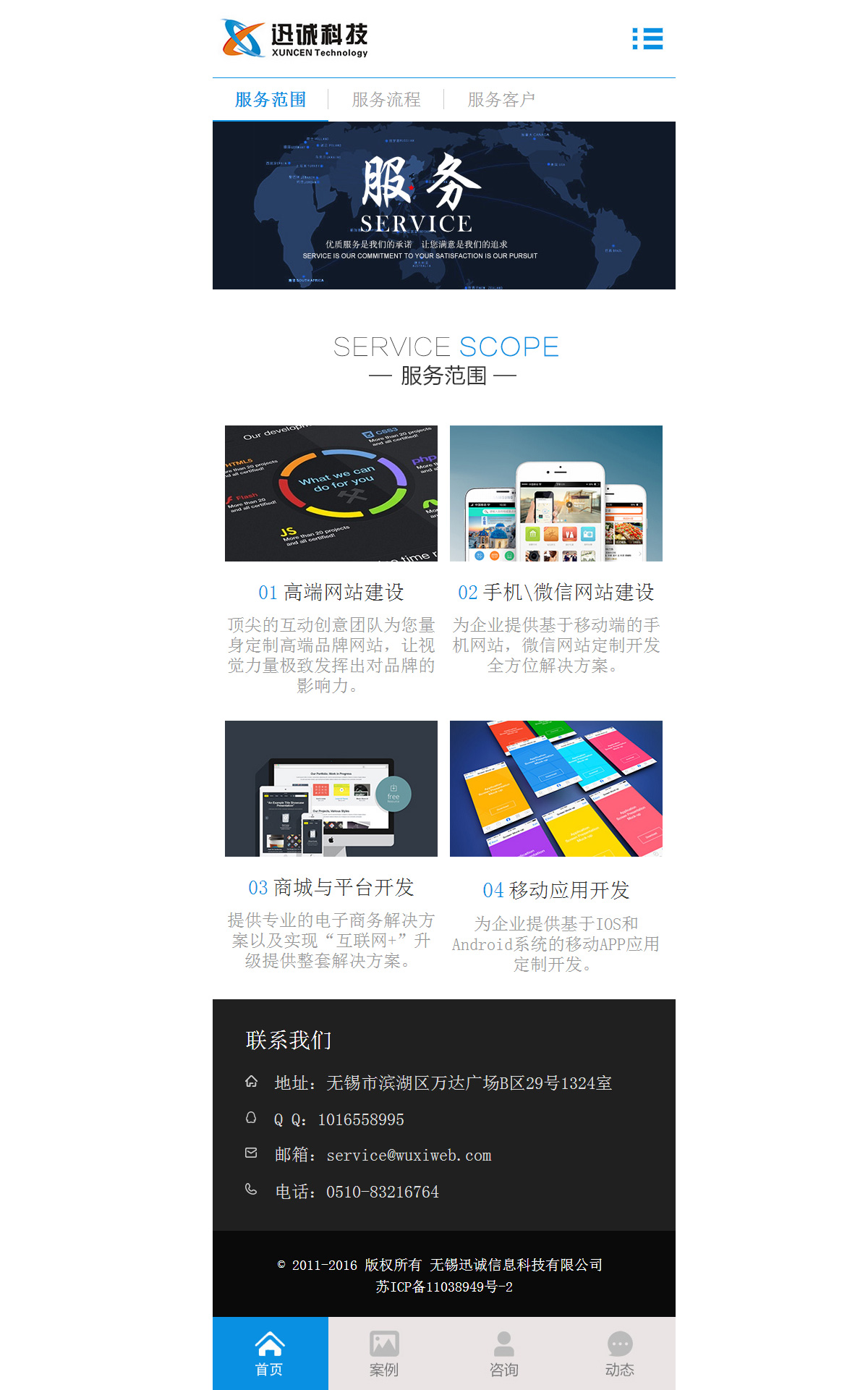This screenshot has height=1390, width=868.
Task: Open the hamburger menu icon
Action: click(x=647, y=38)
